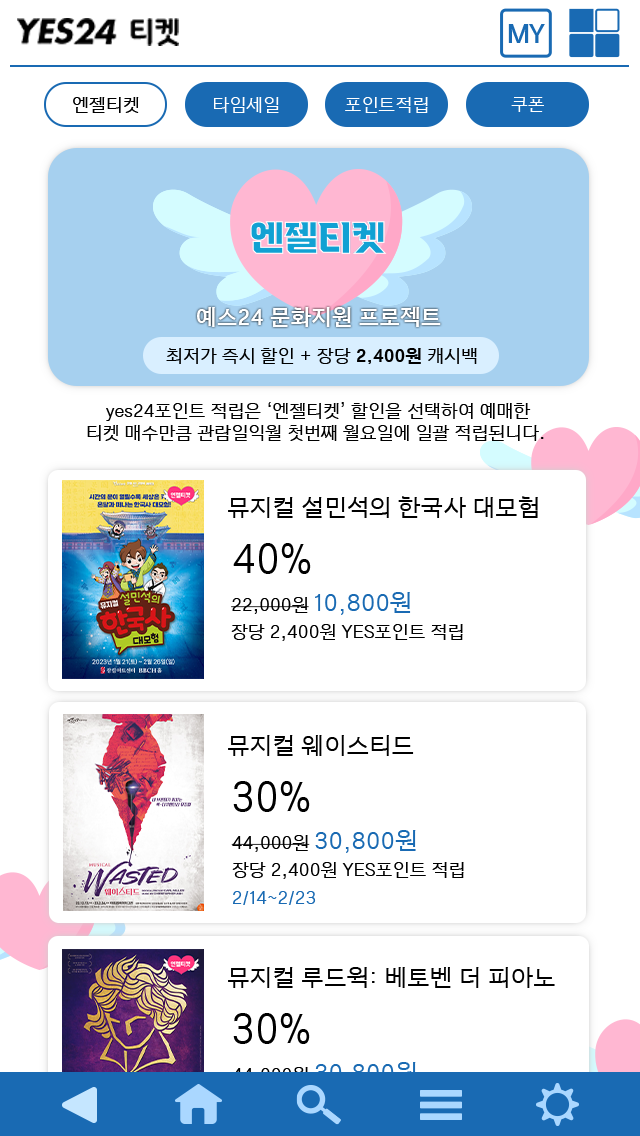Open the grid category menu
This screenshot has width=640, height=1136.
pos(594,33)
